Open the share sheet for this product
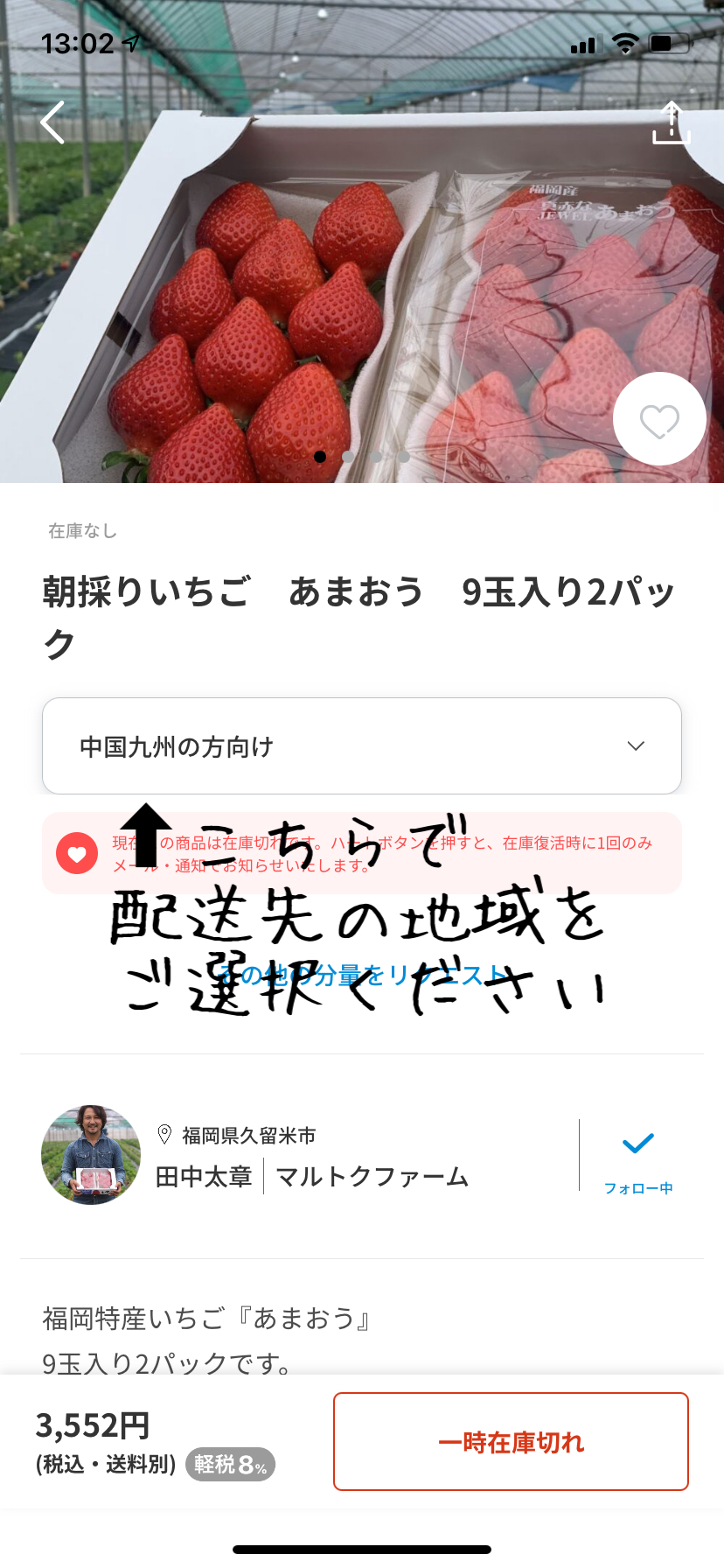This screenshot has height=1568, width=724. tap(671, 122)
